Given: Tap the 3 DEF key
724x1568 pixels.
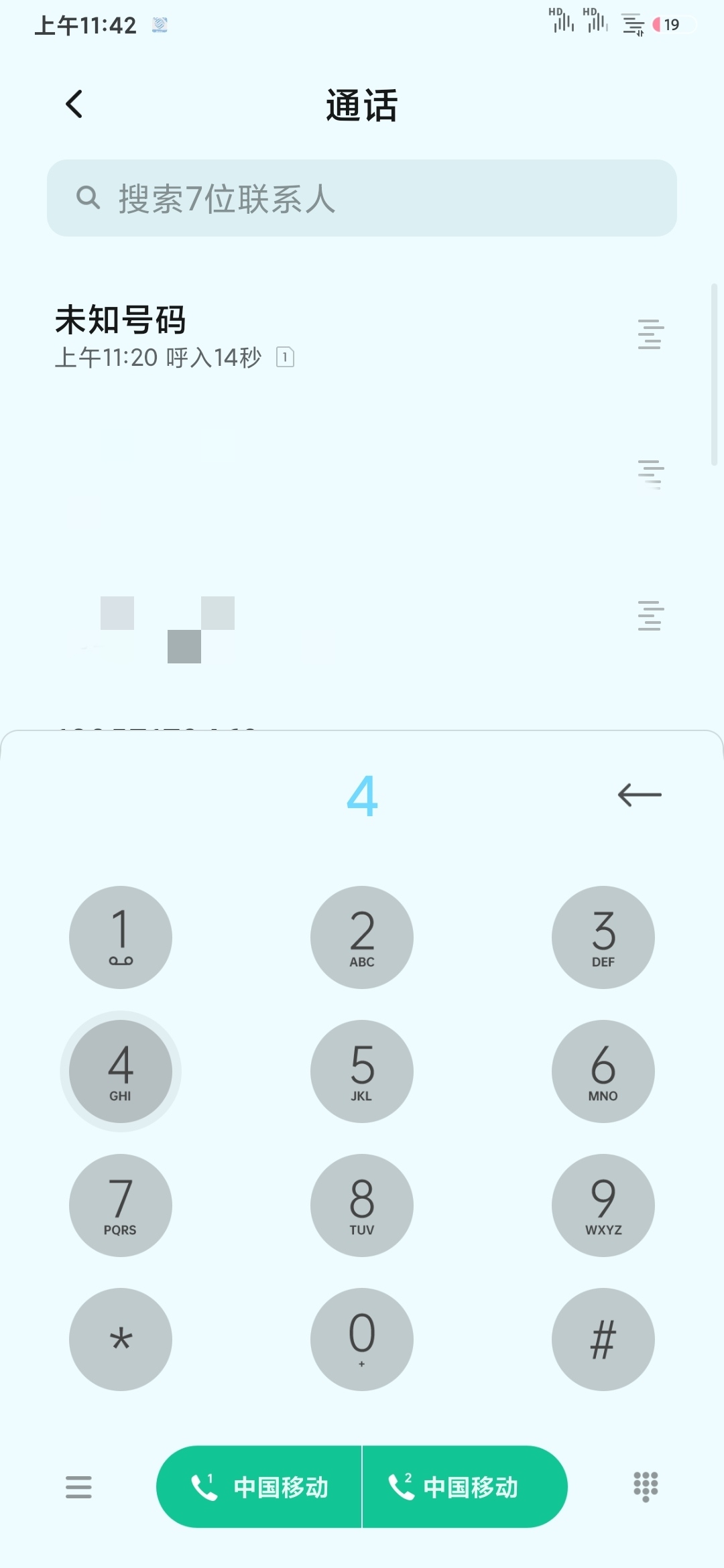Looking at the screenshot, I should click(603, 937).
